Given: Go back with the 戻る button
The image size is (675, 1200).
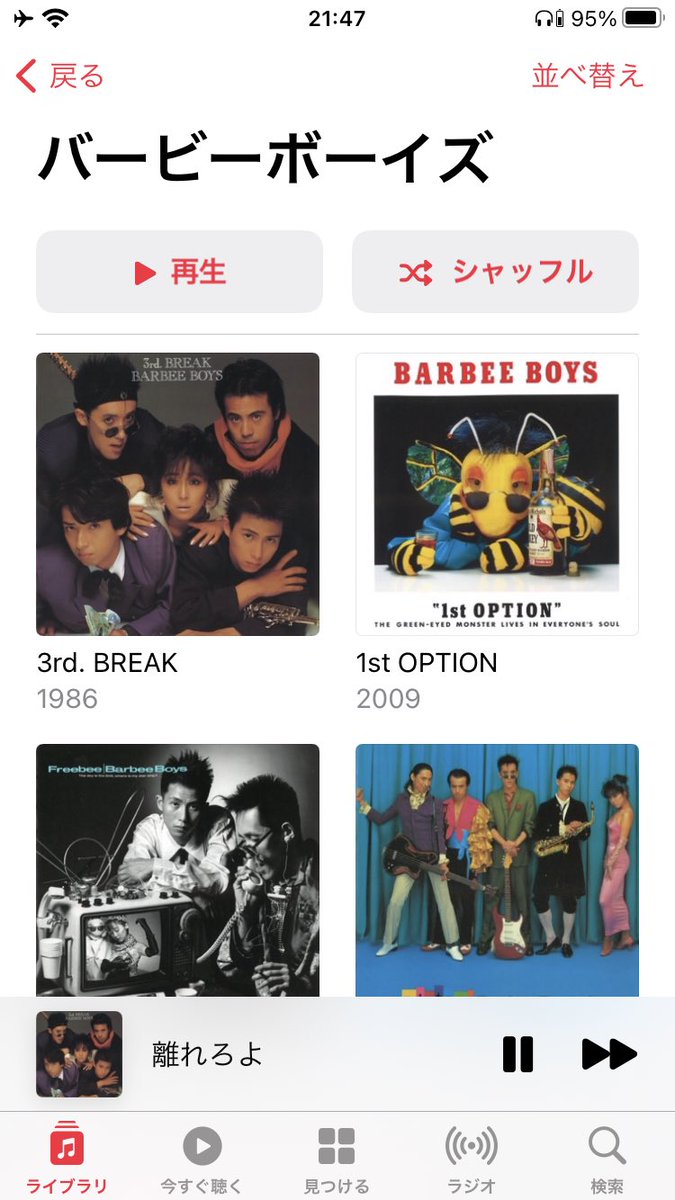Looking at the screenshot, I should pos(60,76).
